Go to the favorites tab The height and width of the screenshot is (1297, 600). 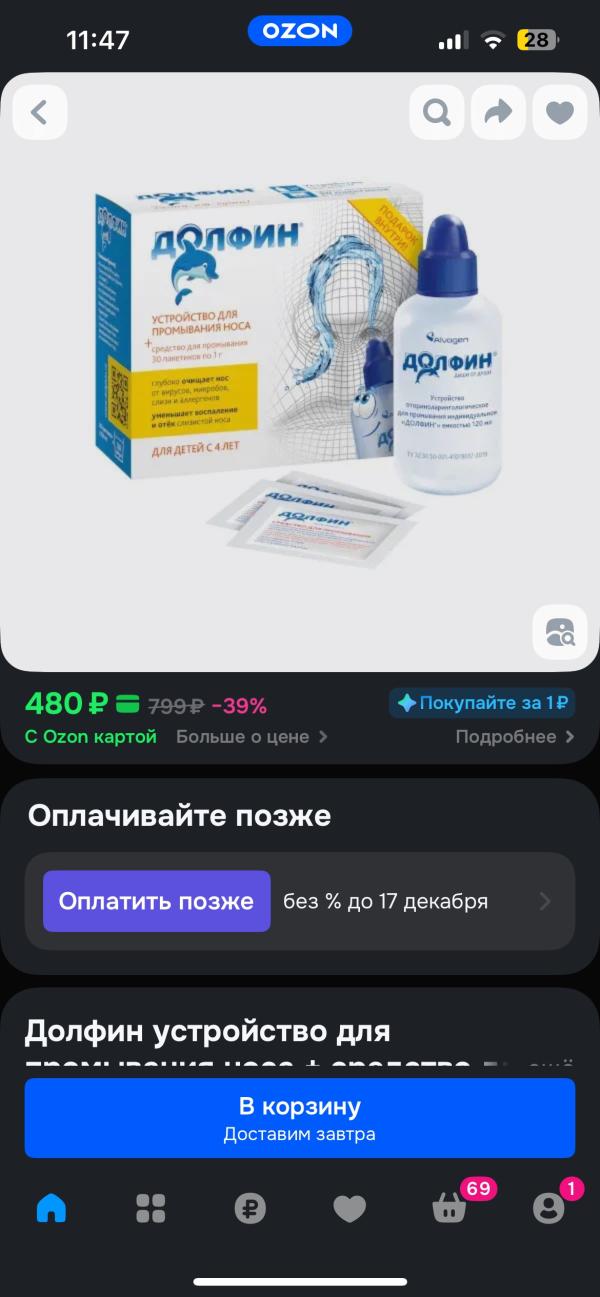coord(349,1209)
